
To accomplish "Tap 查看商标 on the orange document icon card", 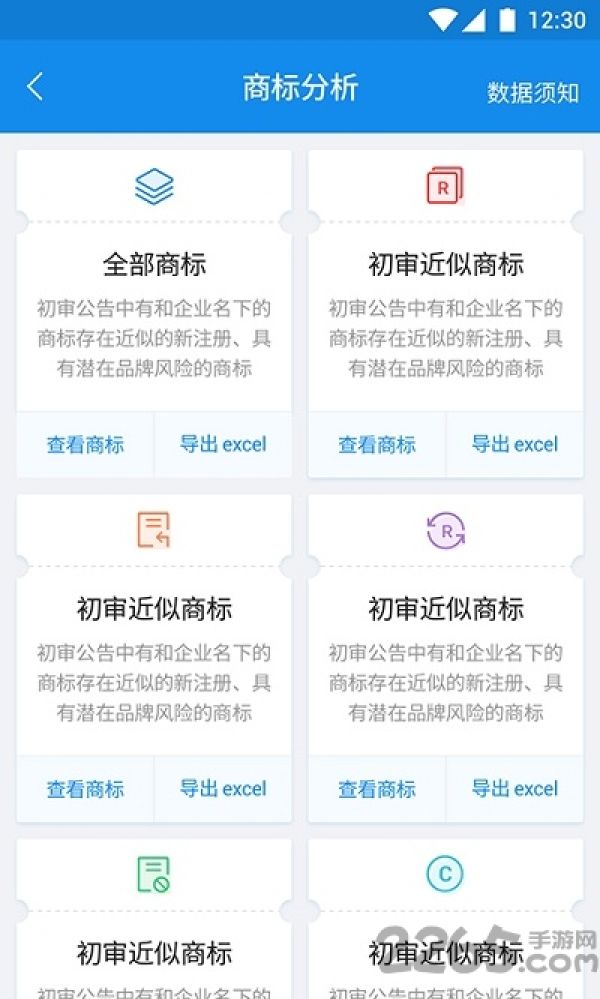I will tap(85, 789).
